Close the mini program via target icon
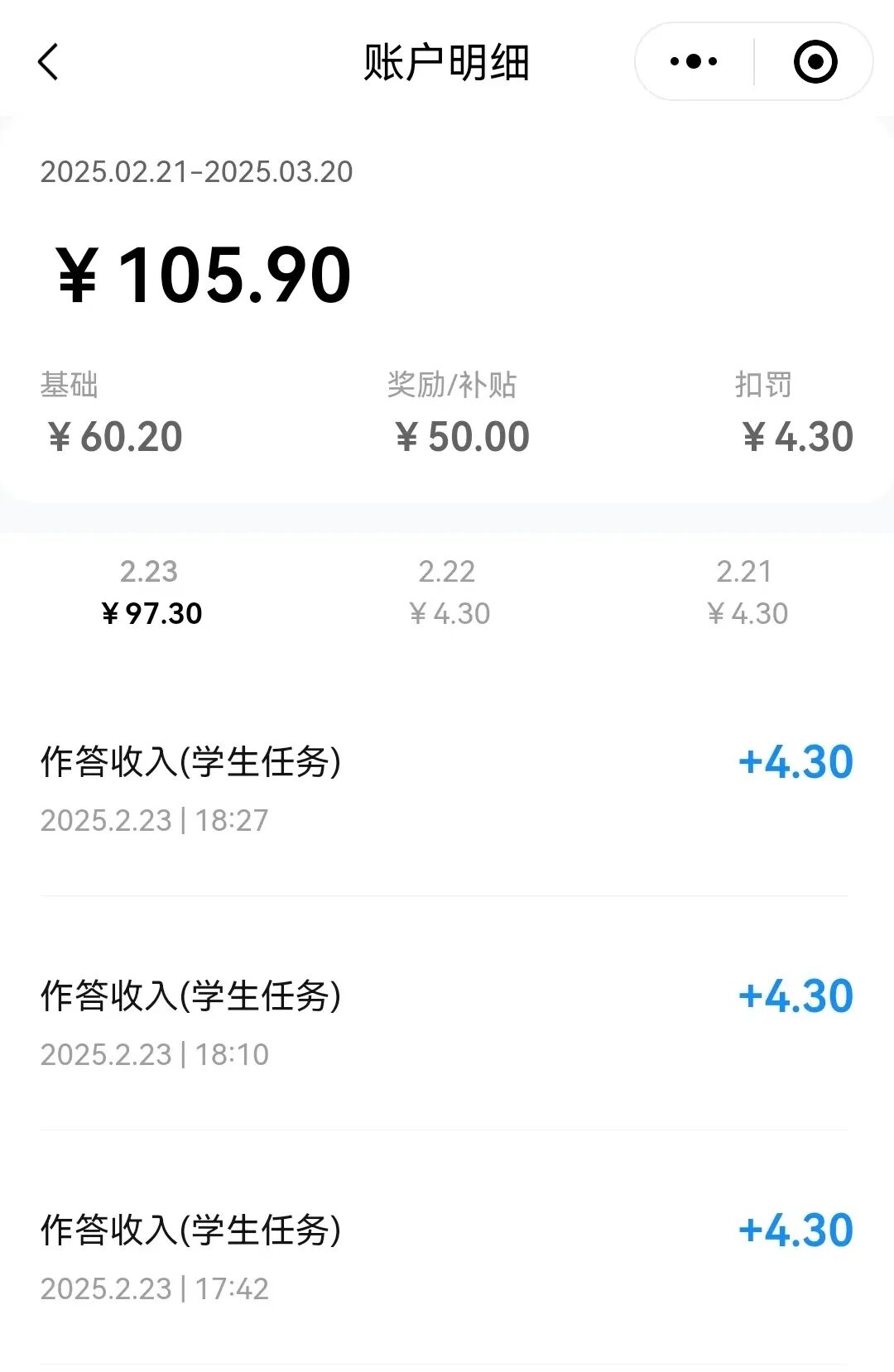This screenshot has height=1372, width=894. point(815,62)
